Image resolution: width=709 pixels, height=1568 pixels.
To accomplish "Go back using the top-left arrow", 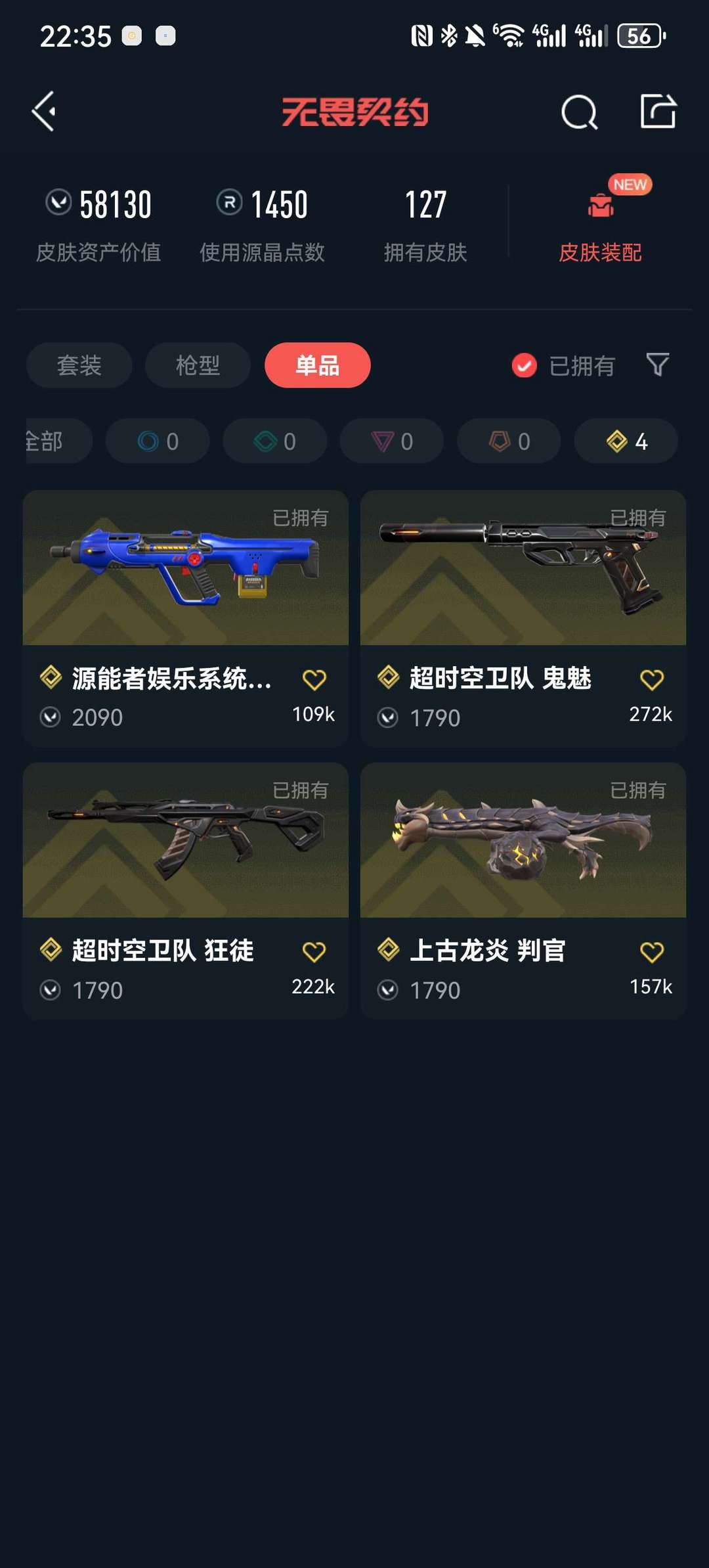I will click(x=44, y=112).
